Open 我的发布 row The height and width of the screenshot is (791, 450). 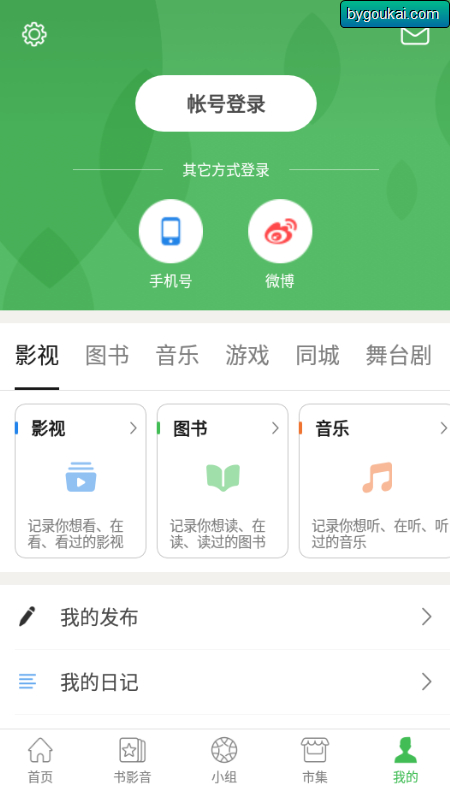[225, 617]
